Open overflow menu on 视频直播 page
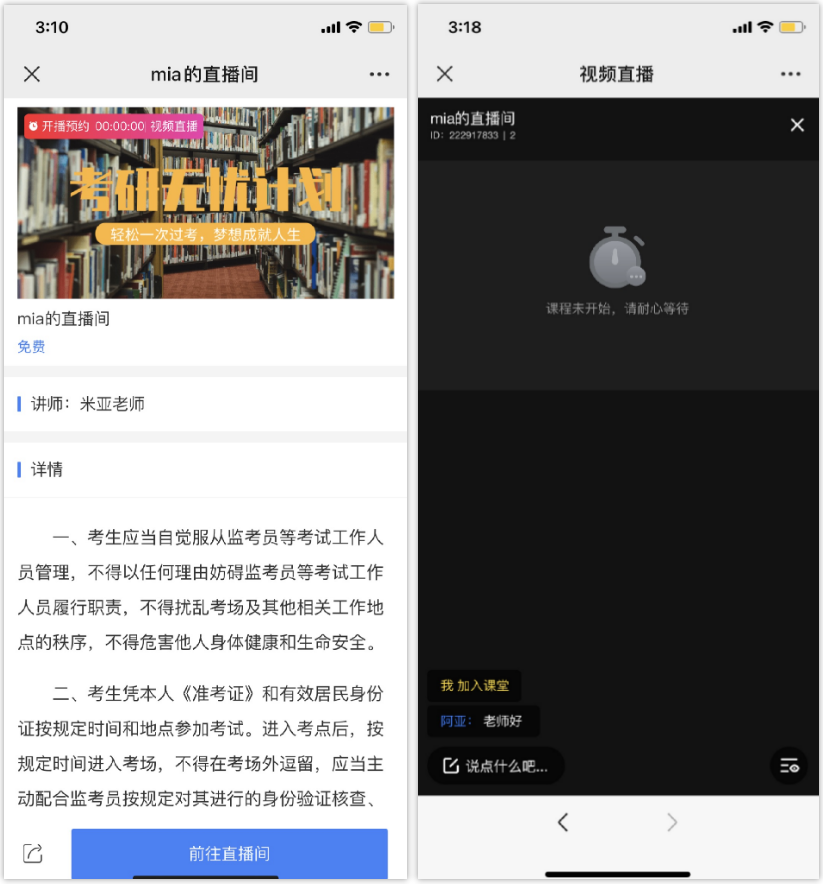Screen dimensions: 823x884 pyautogui.click(x=791, y=74)
